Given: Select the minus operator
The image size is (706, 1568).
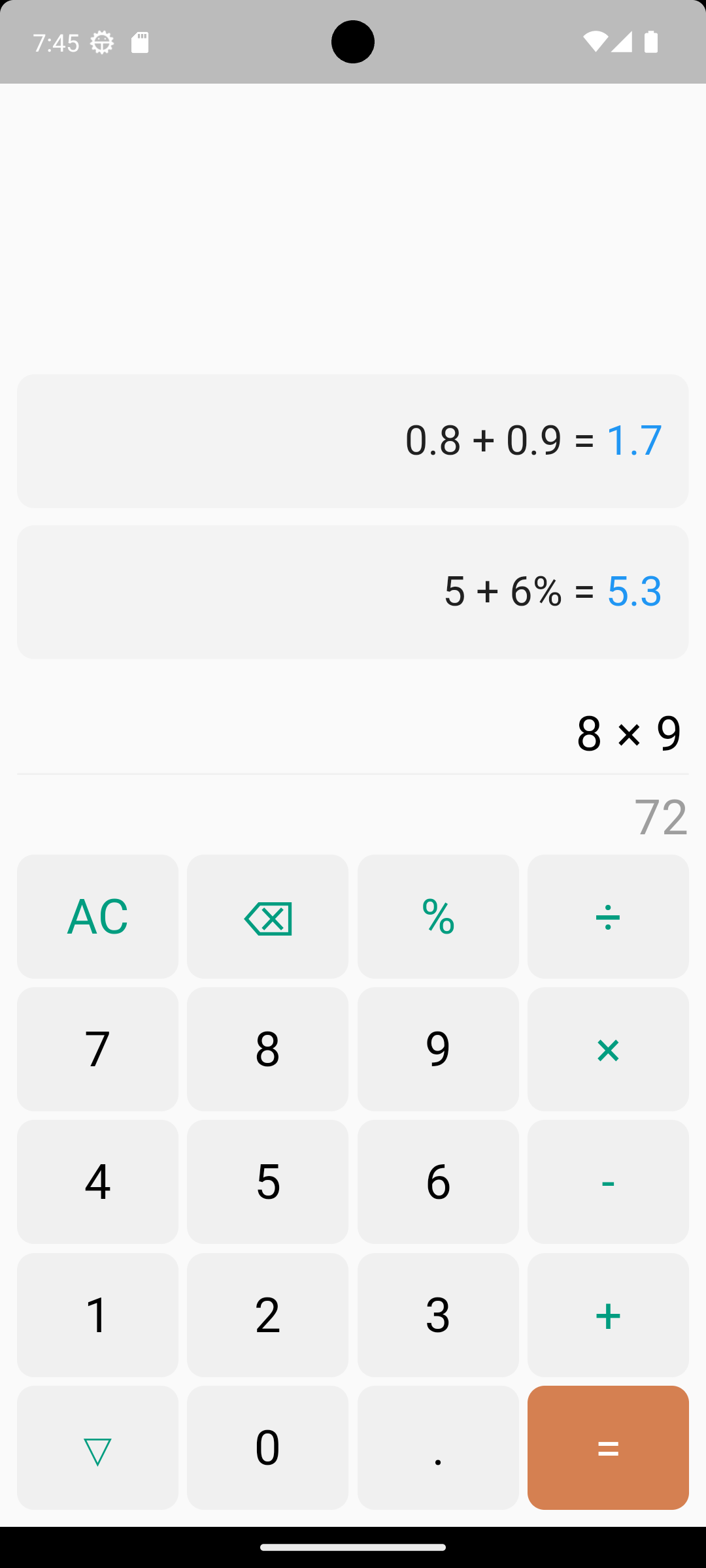Looking at the screenshot, I should click(x=608, y=1181).
